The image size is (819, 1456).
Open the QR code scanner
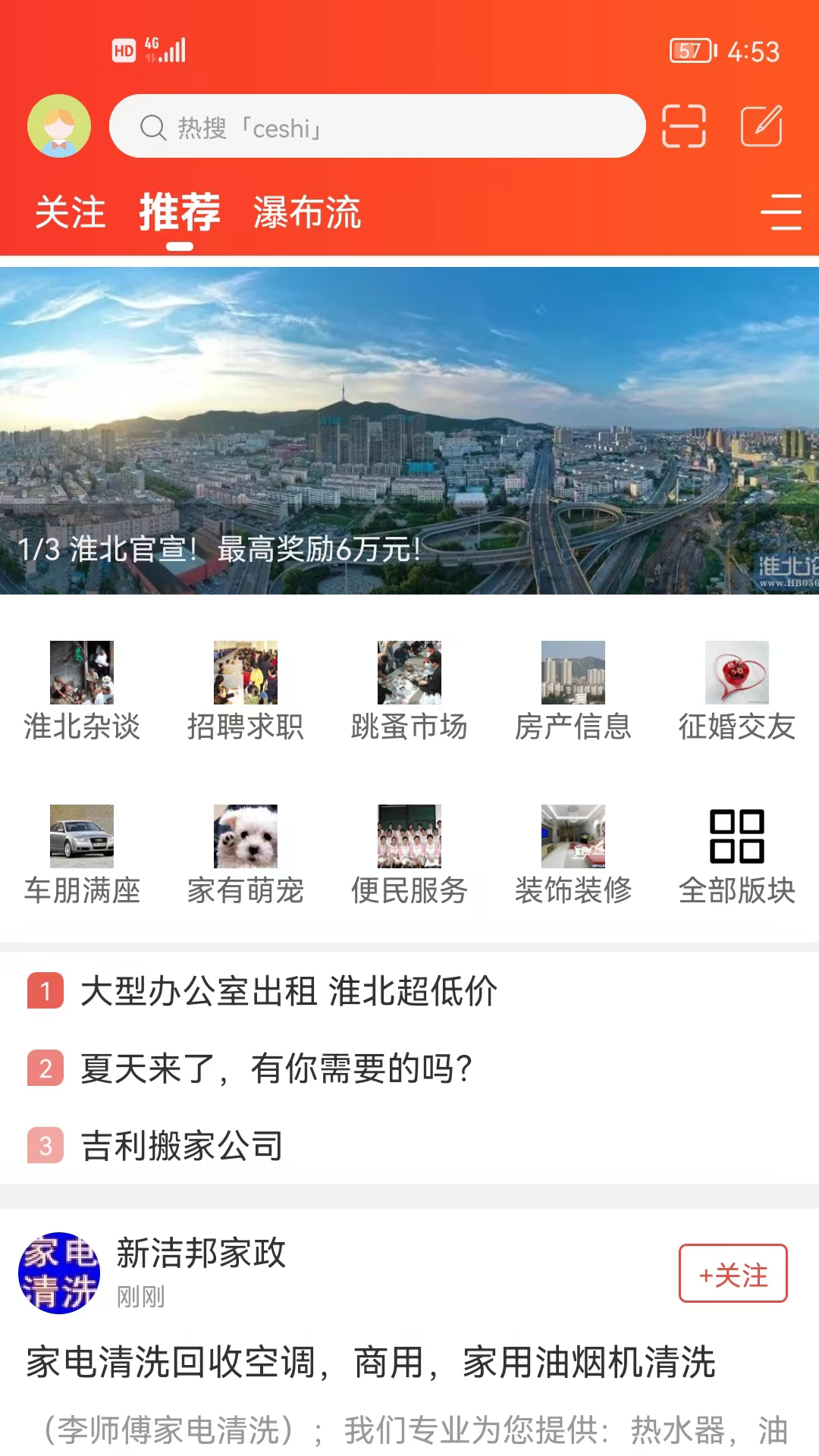tap(683, 127)
